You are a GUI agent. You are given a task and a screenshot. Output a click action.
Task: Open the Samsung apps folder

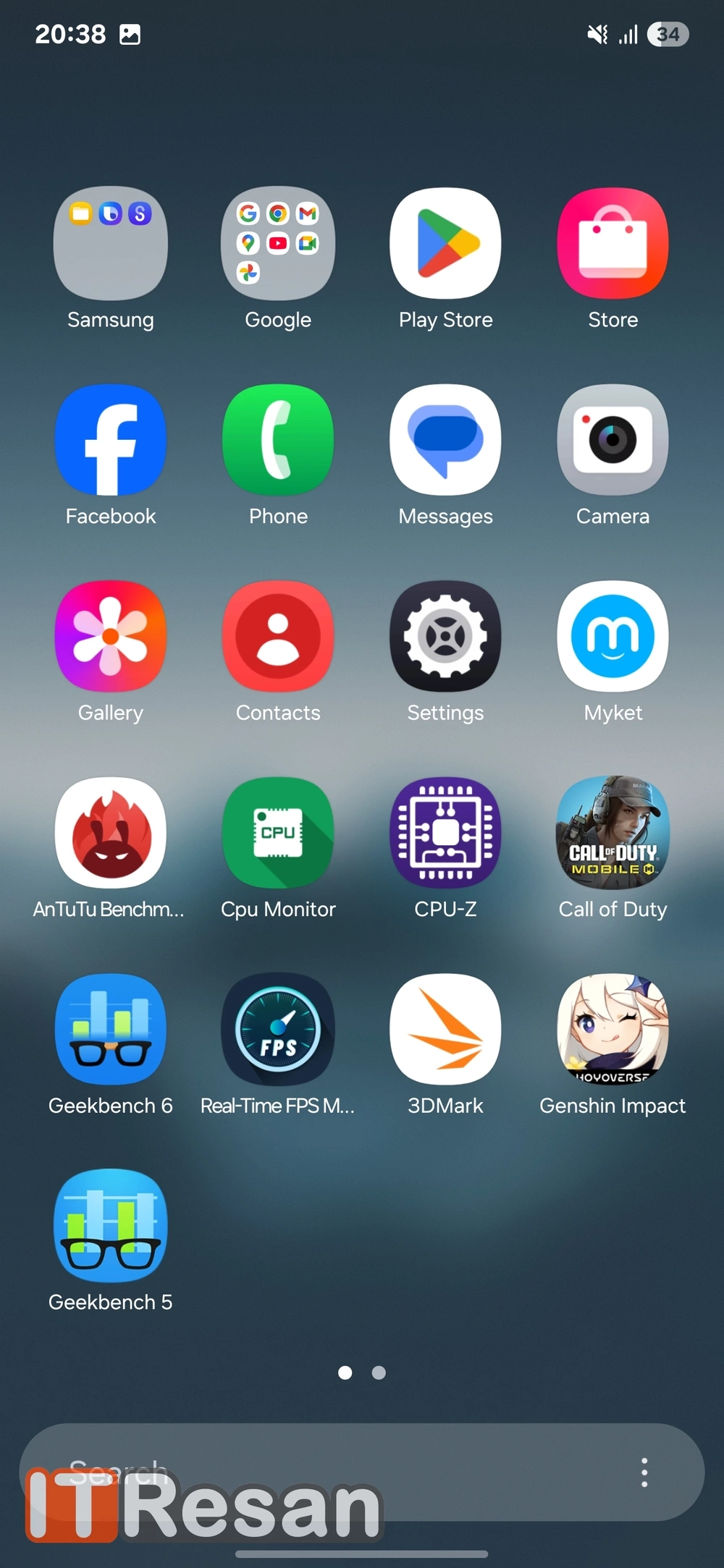tap(111, 244)
